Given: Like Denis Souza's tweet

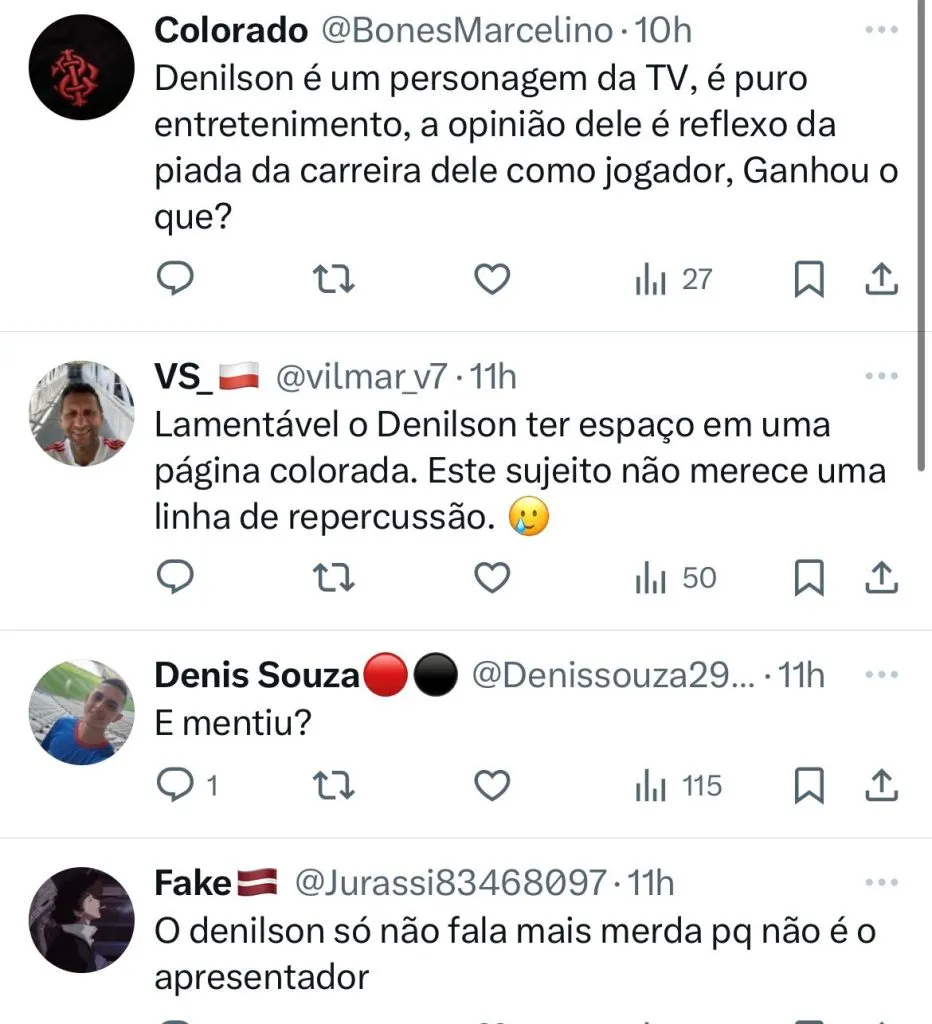Looking at the screenshot, I should (491, 786).
